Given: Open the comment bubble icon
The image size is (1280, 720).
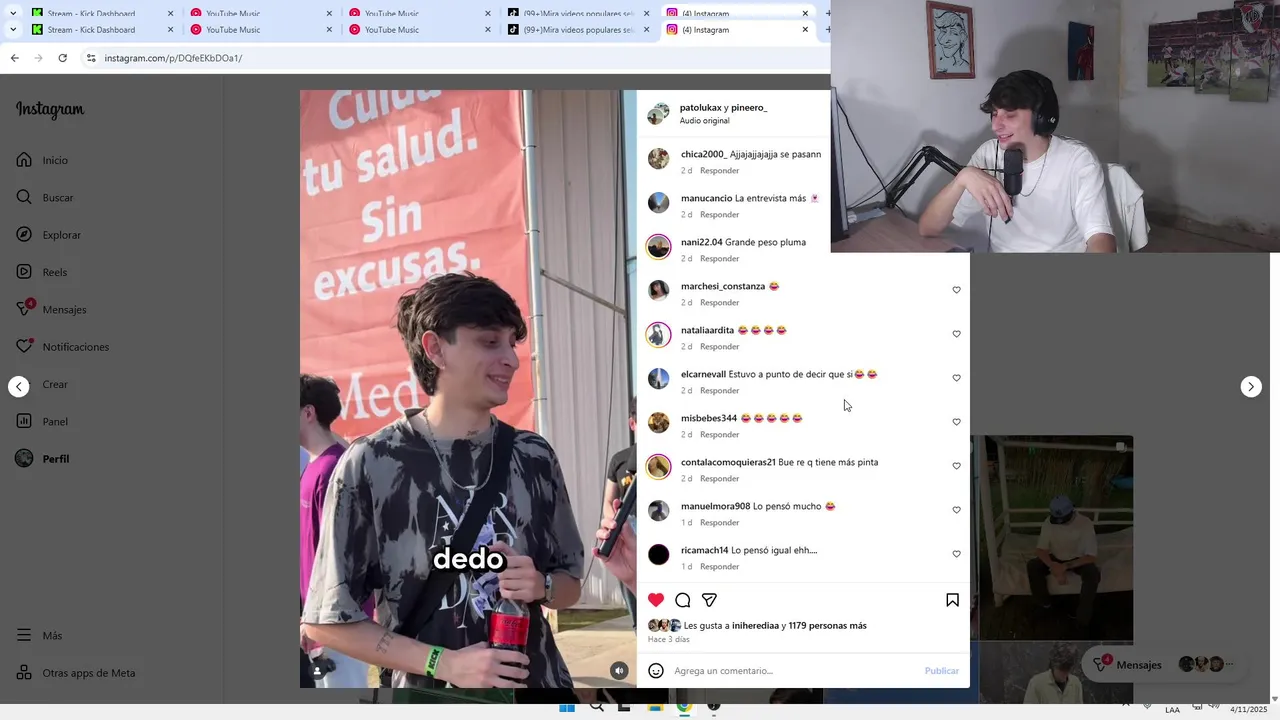Looking at the screenshot, I should (683, 600).
